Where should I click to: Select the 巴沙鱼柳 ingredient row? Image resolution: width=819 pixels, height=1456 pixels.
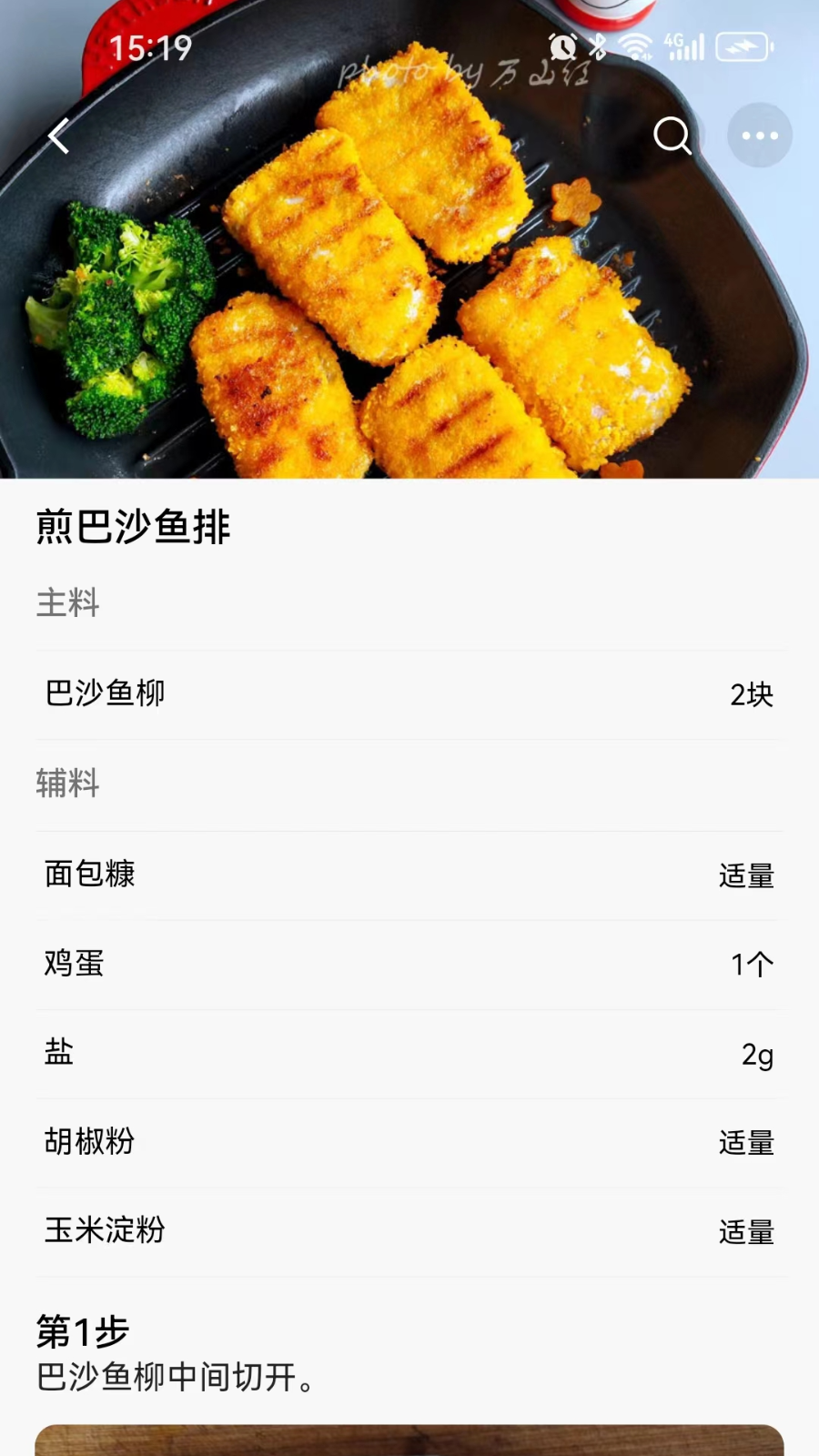[x=409, y=693]
